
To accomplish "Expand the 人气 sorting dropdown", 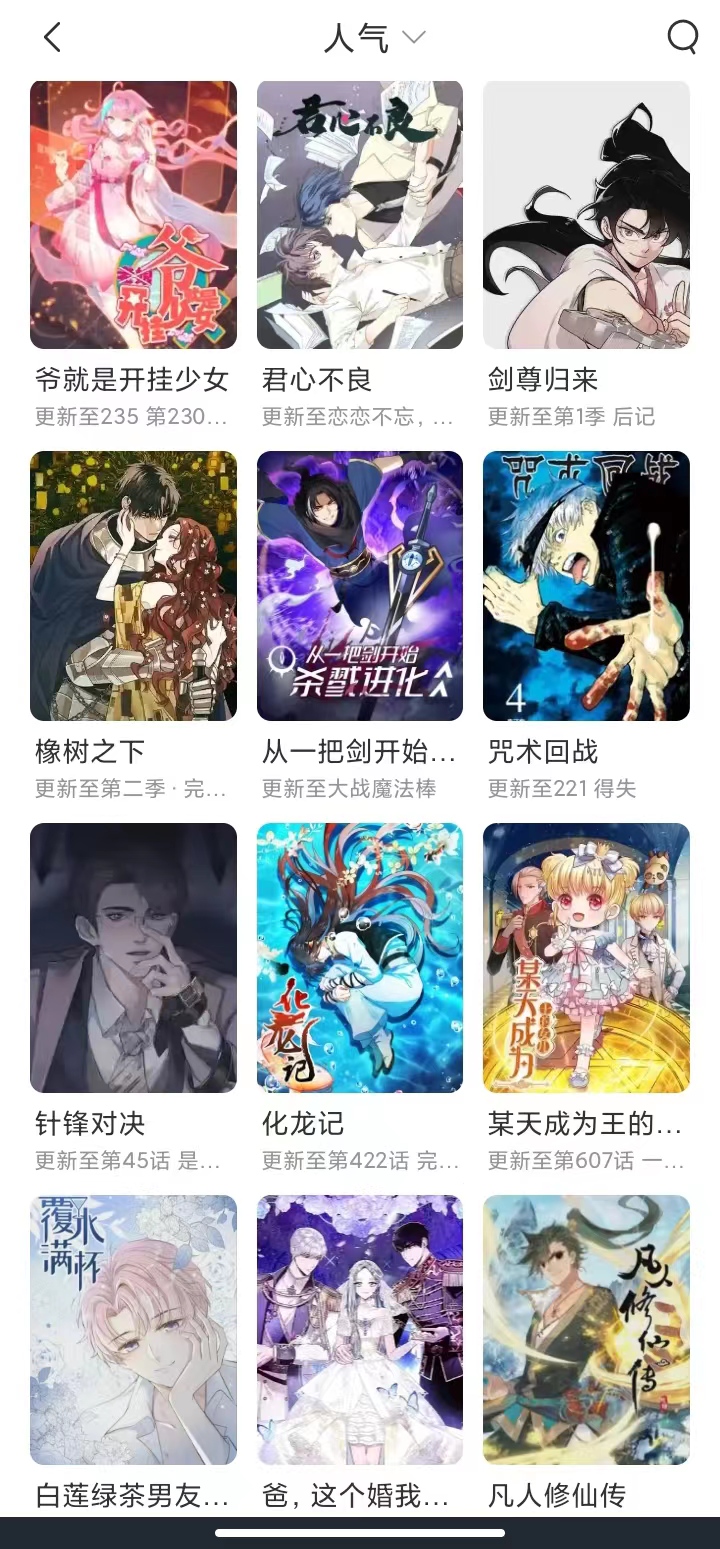I will pos(374,38).
